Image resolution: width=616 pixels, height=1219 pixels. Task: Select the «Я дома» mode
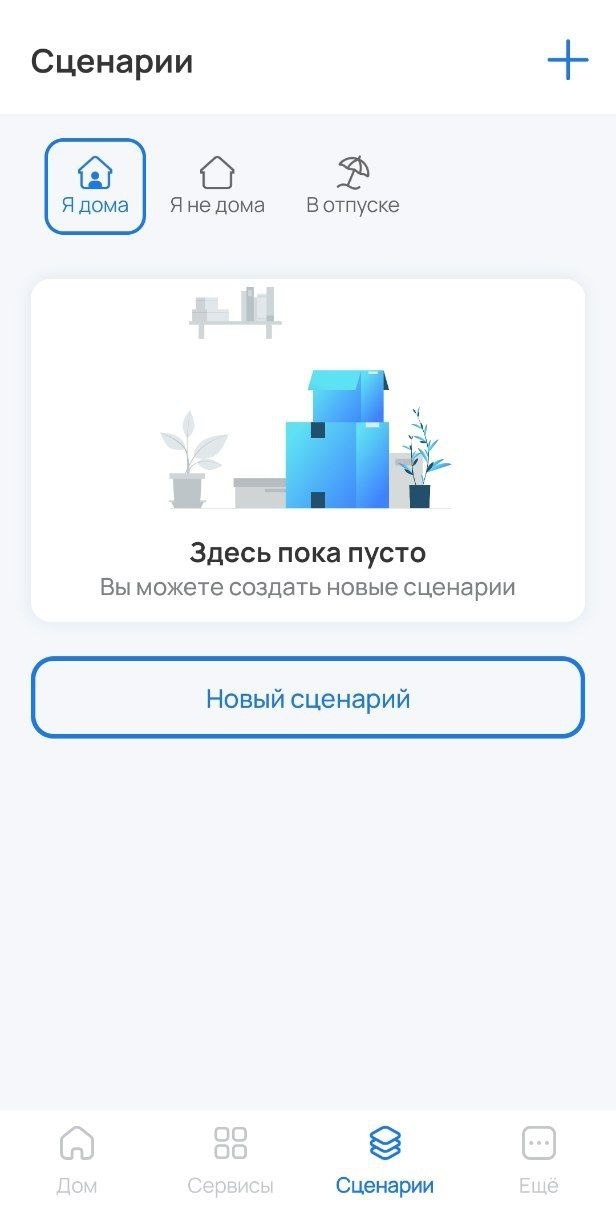pos(95,186)
